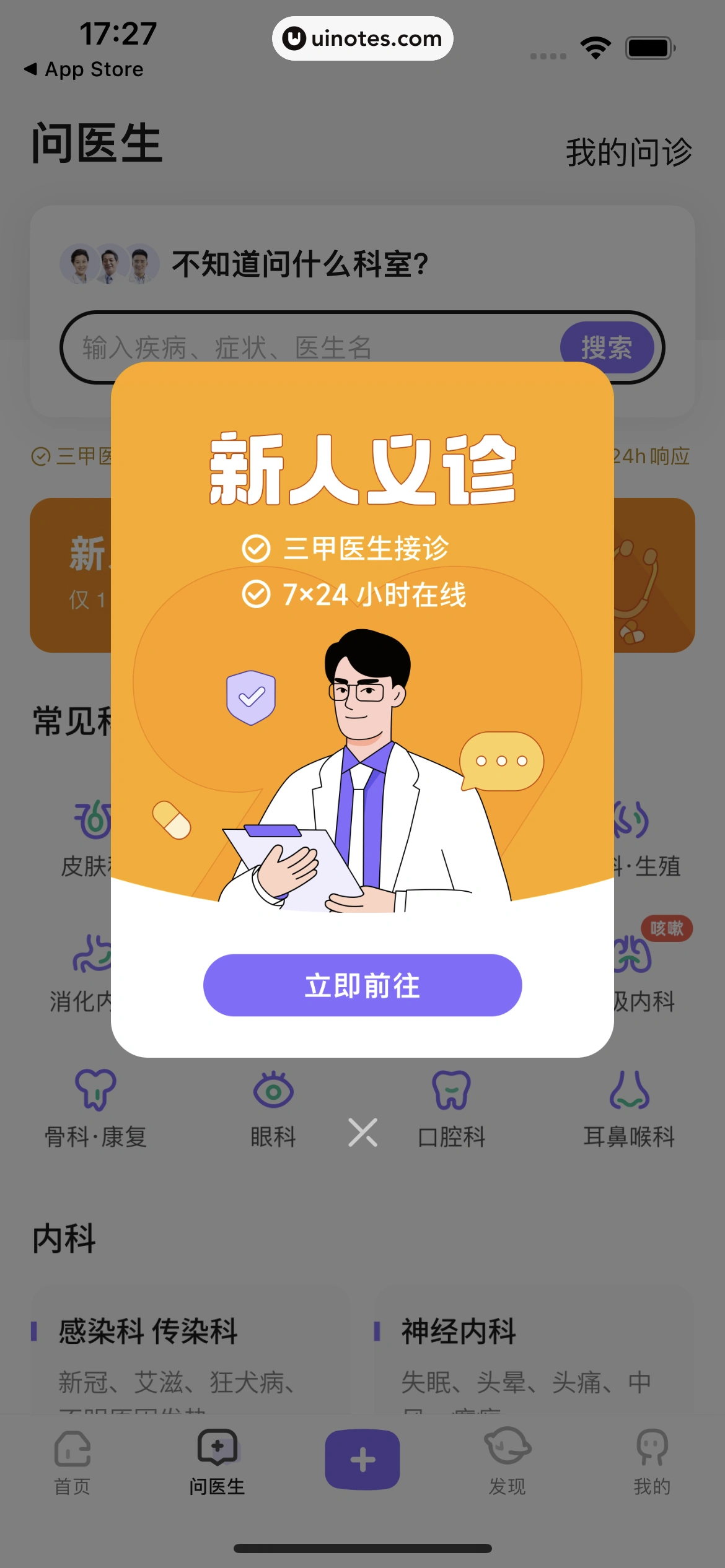Open the 神经内科 category
Image resolution: width=725 pixels, height=1568 pixels.
[x=457, y=1328]
